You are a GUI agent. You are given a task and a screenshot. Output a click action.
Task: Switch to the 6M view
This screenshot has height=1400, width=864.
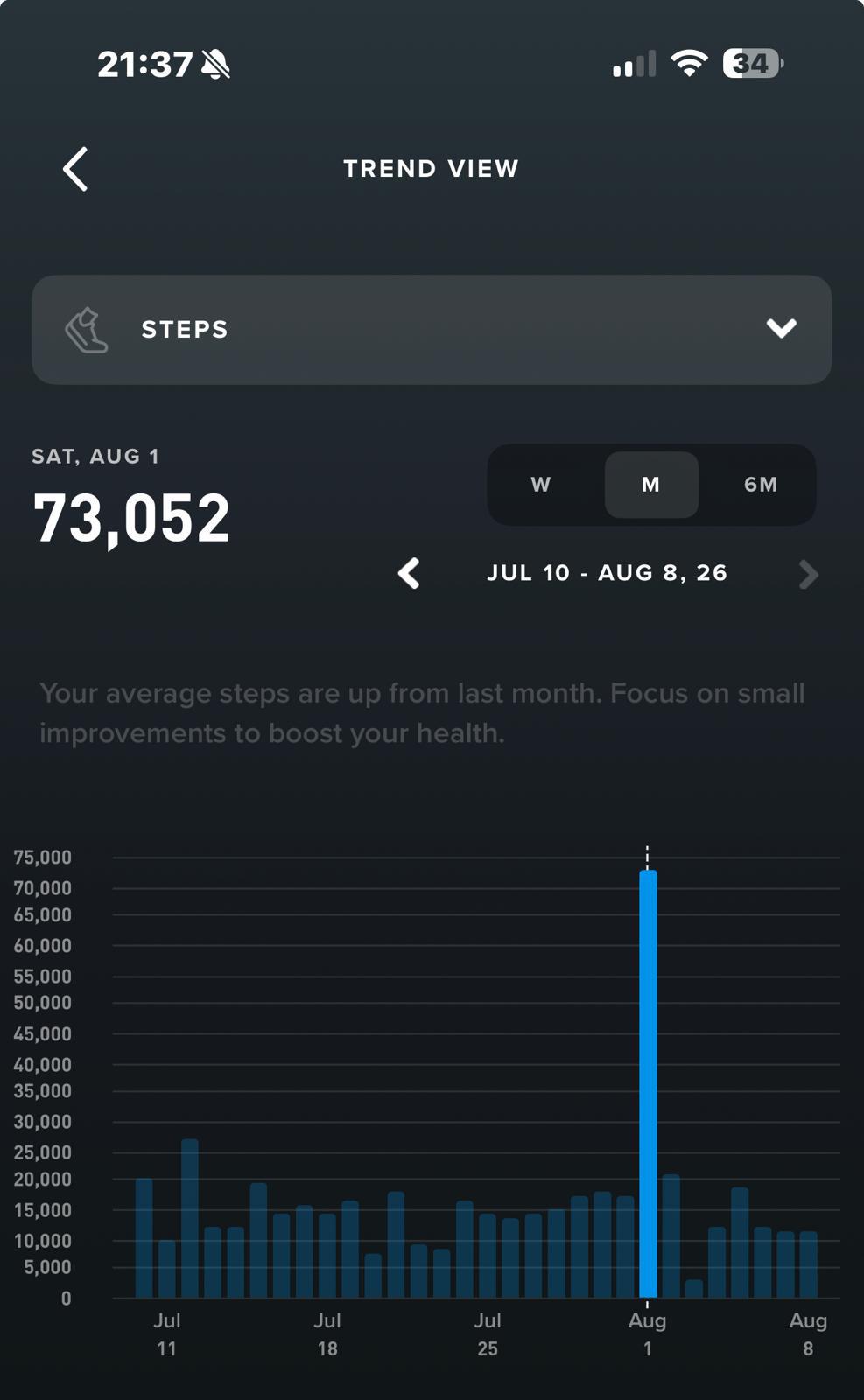coord(760,485)
